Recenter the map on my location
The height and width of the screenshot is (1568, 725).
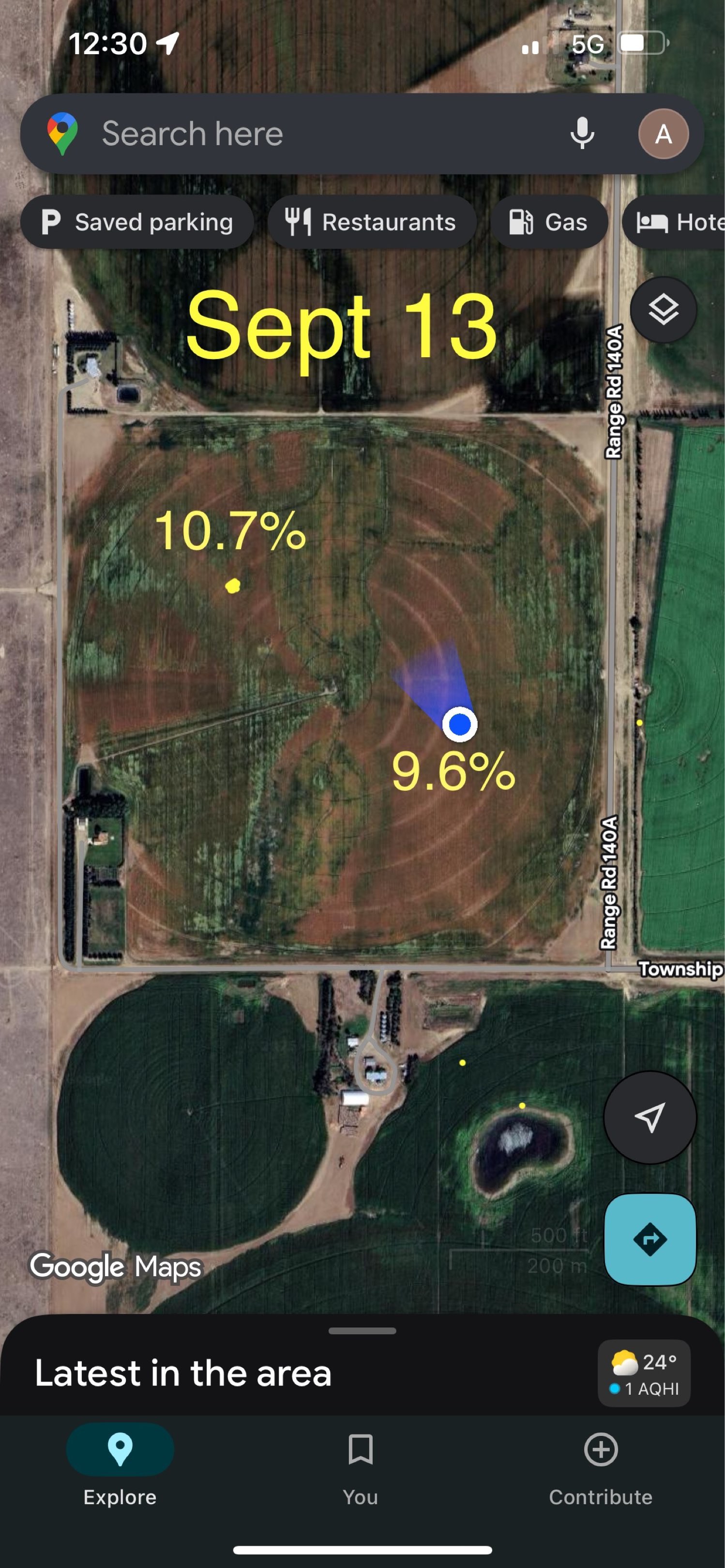(649, 1117)
